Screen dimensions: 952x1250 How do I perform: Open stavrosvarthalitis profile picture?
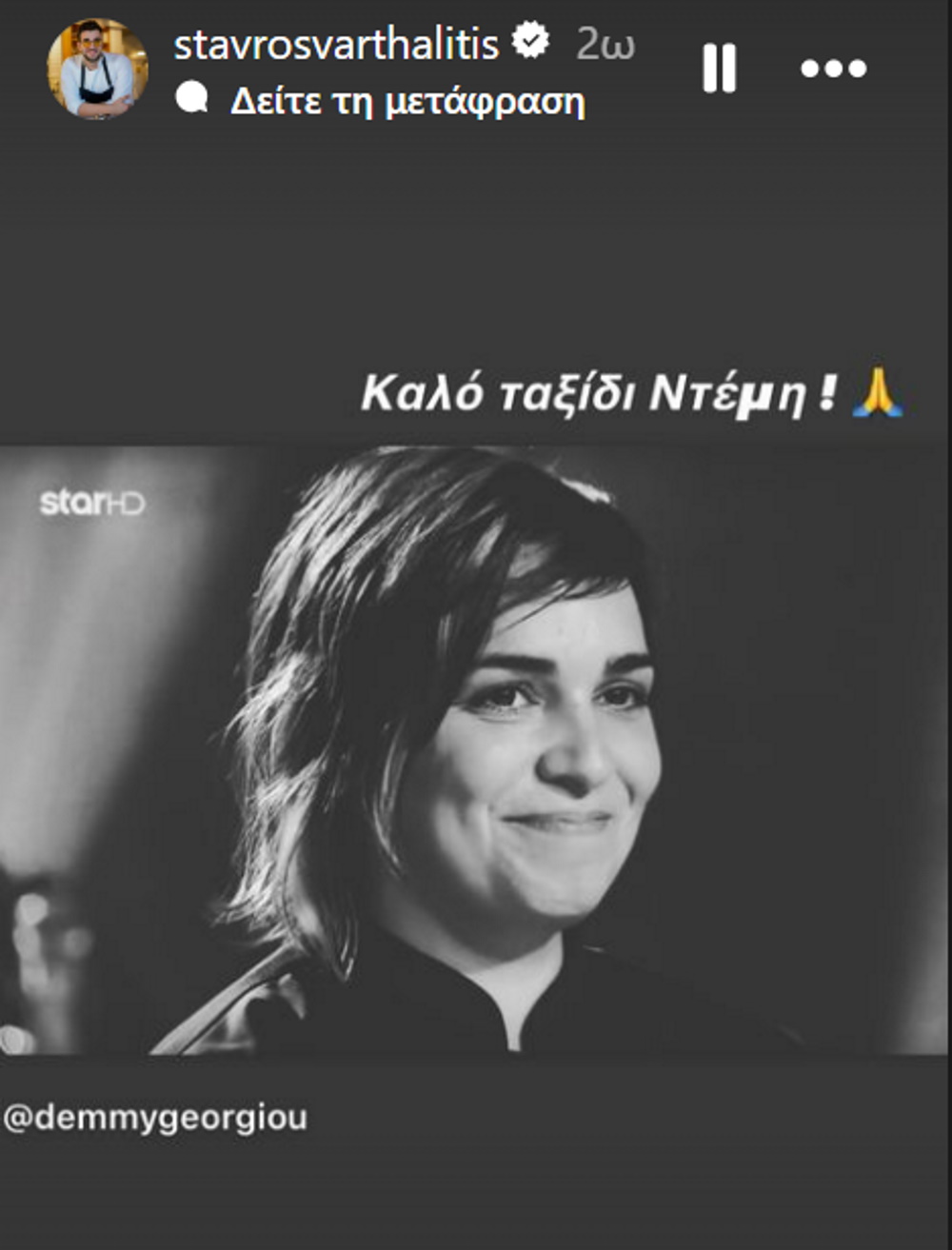pyautogui.click(x=97, y=69)
